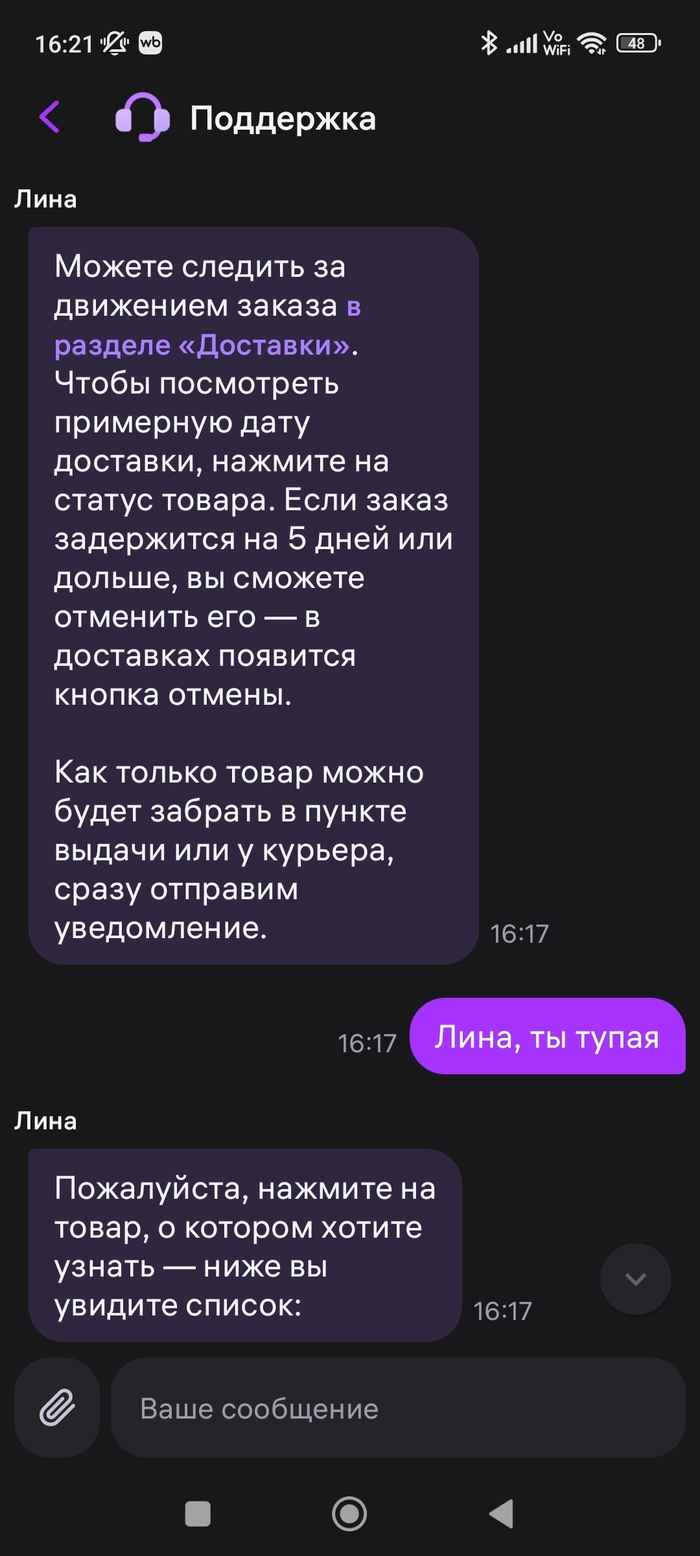Image resolution: width=700 pixels, height=1556 pixels.
Task: Go back from the Поддержка chat
Action: click(x=50, y=117)
